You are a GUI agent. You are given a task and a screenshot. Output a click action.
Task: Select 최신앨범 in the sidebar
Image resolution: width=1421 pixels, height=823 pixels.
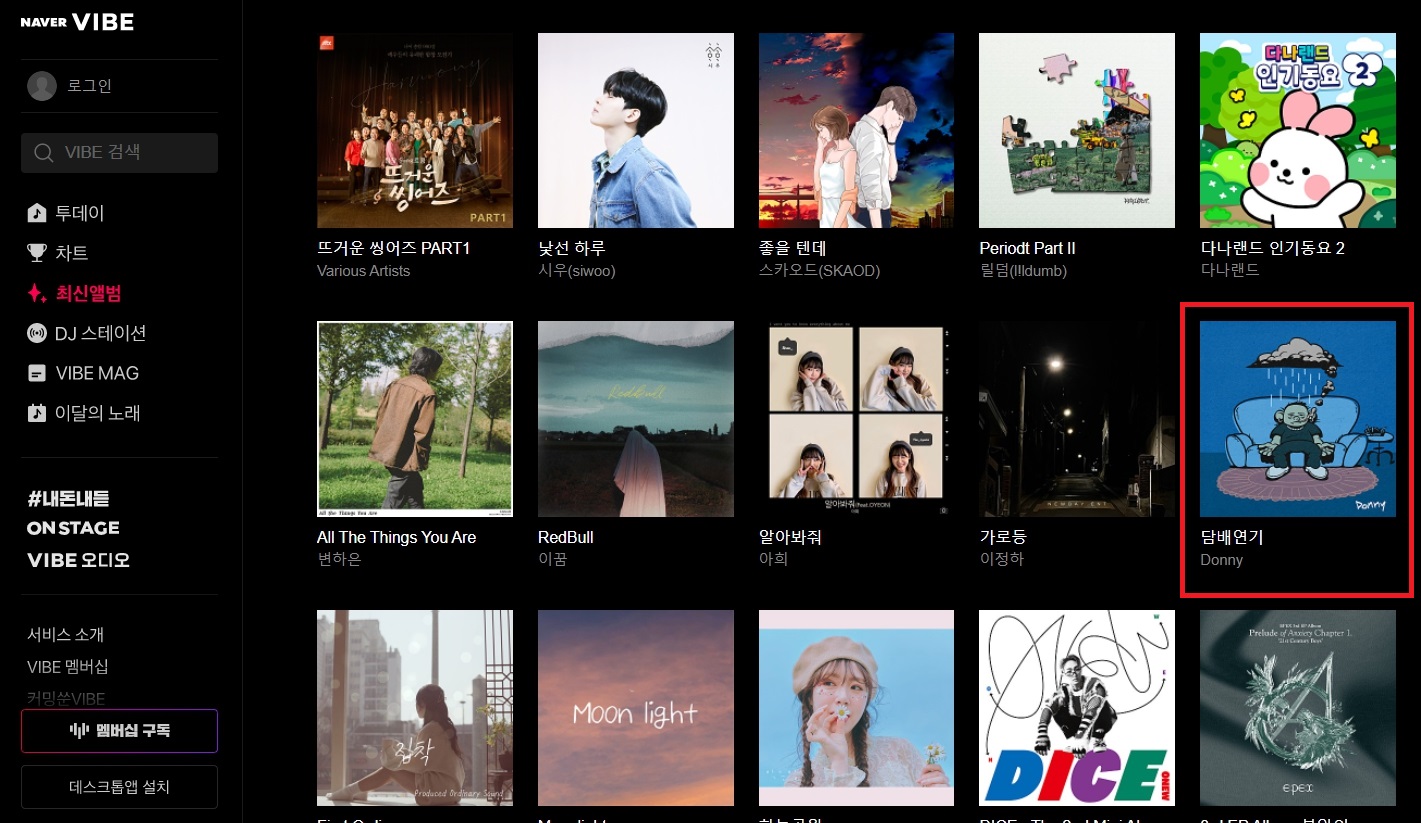[x=87, y=293]
